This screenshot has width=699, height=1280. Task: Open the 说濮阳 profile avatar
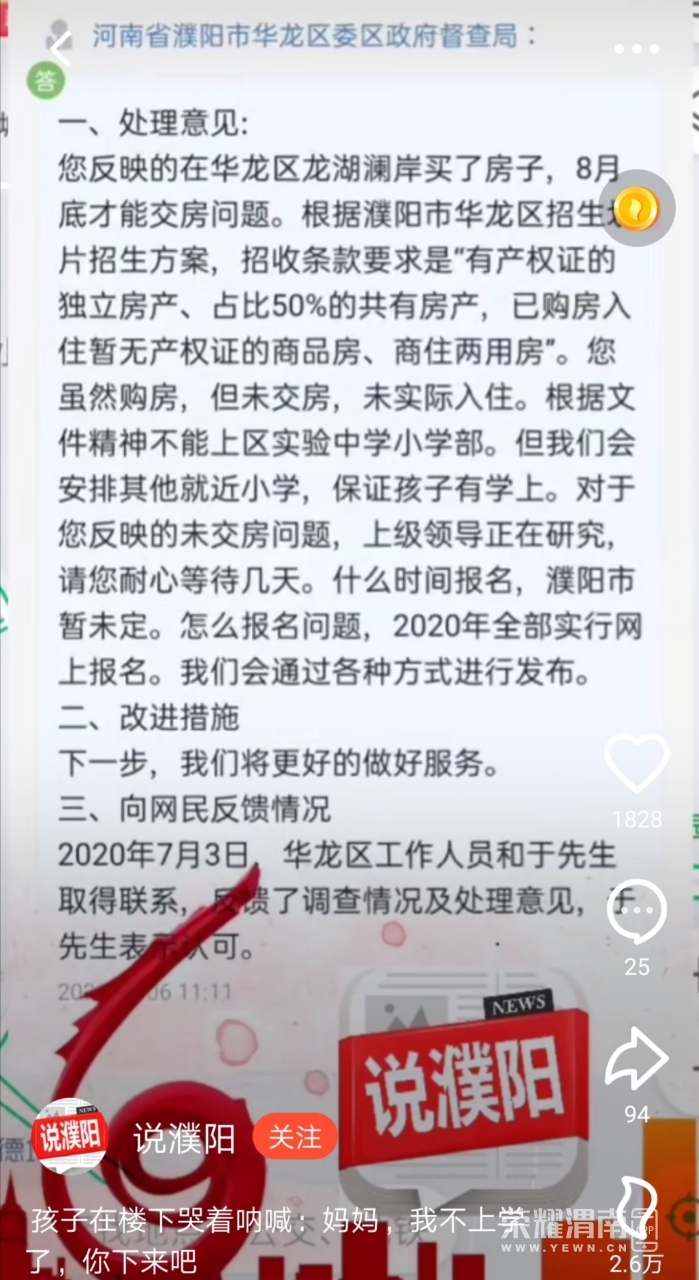coord(70,1137)
